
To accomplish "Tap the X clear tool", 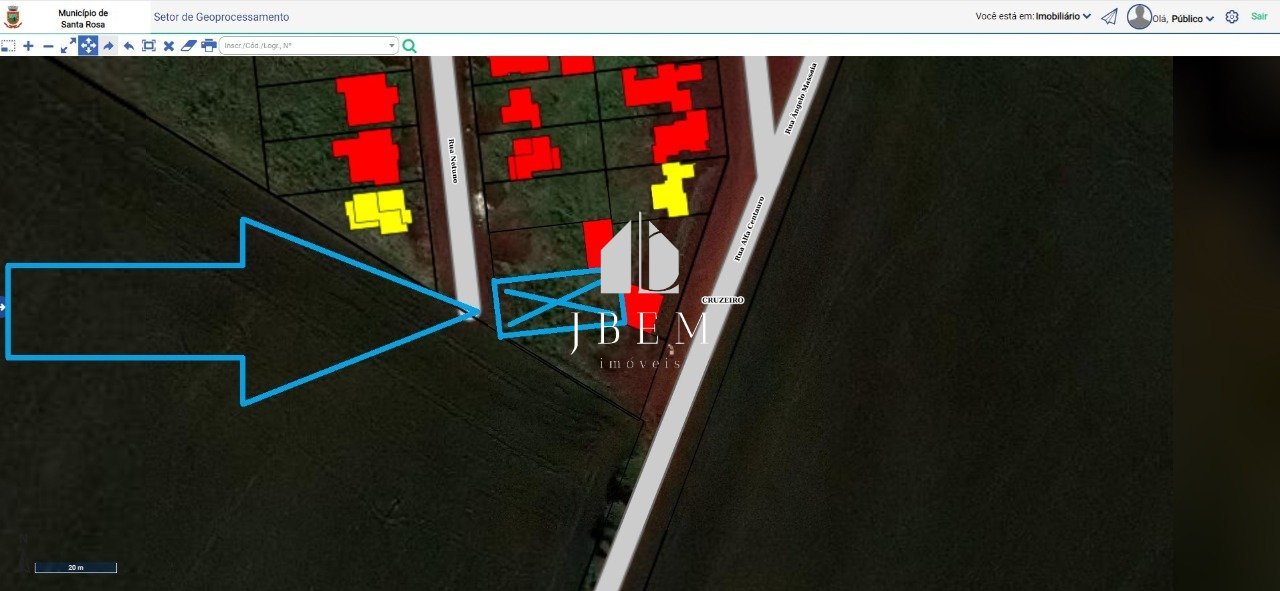I will (x=169, y=46).
